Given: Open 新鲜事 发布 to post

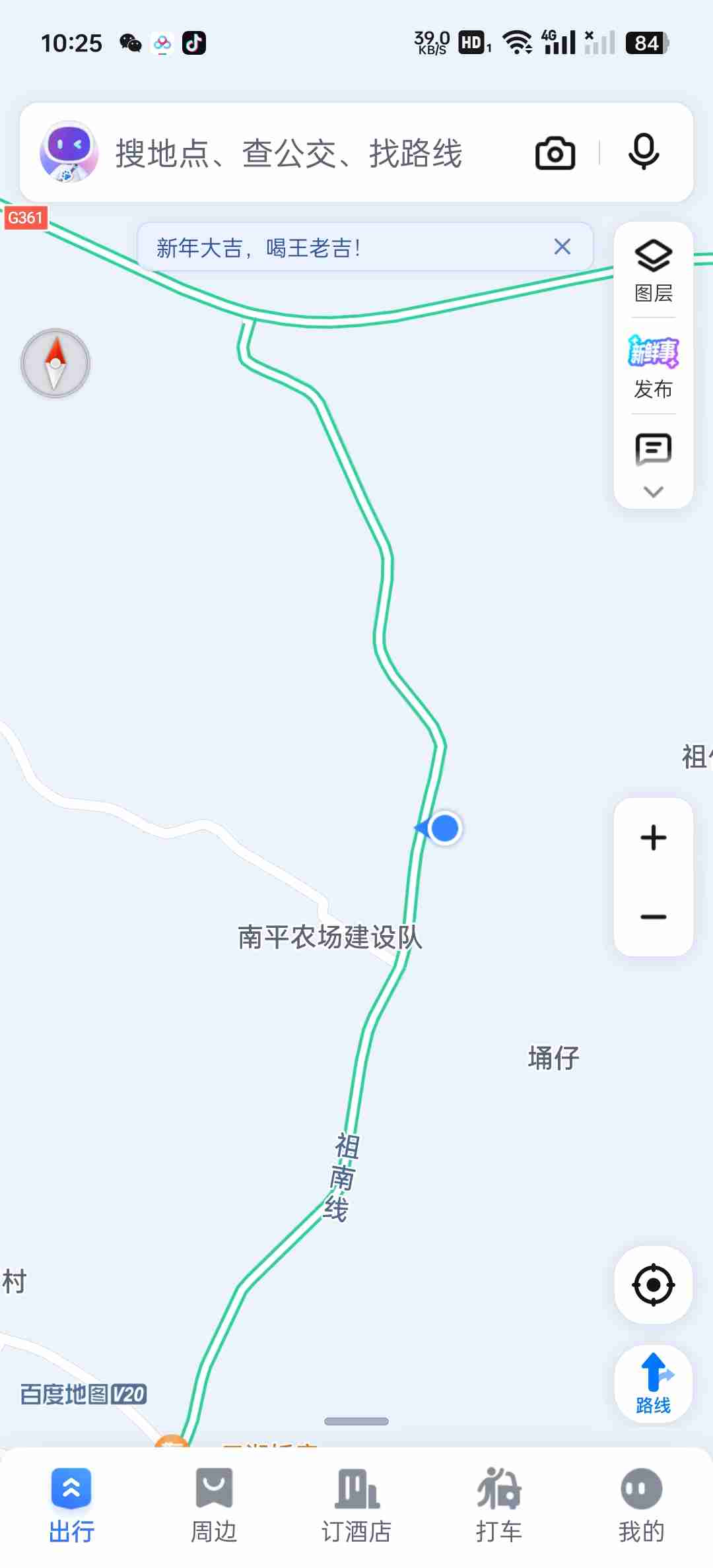Looking at the screenshot, I should [x=653, y=366].
